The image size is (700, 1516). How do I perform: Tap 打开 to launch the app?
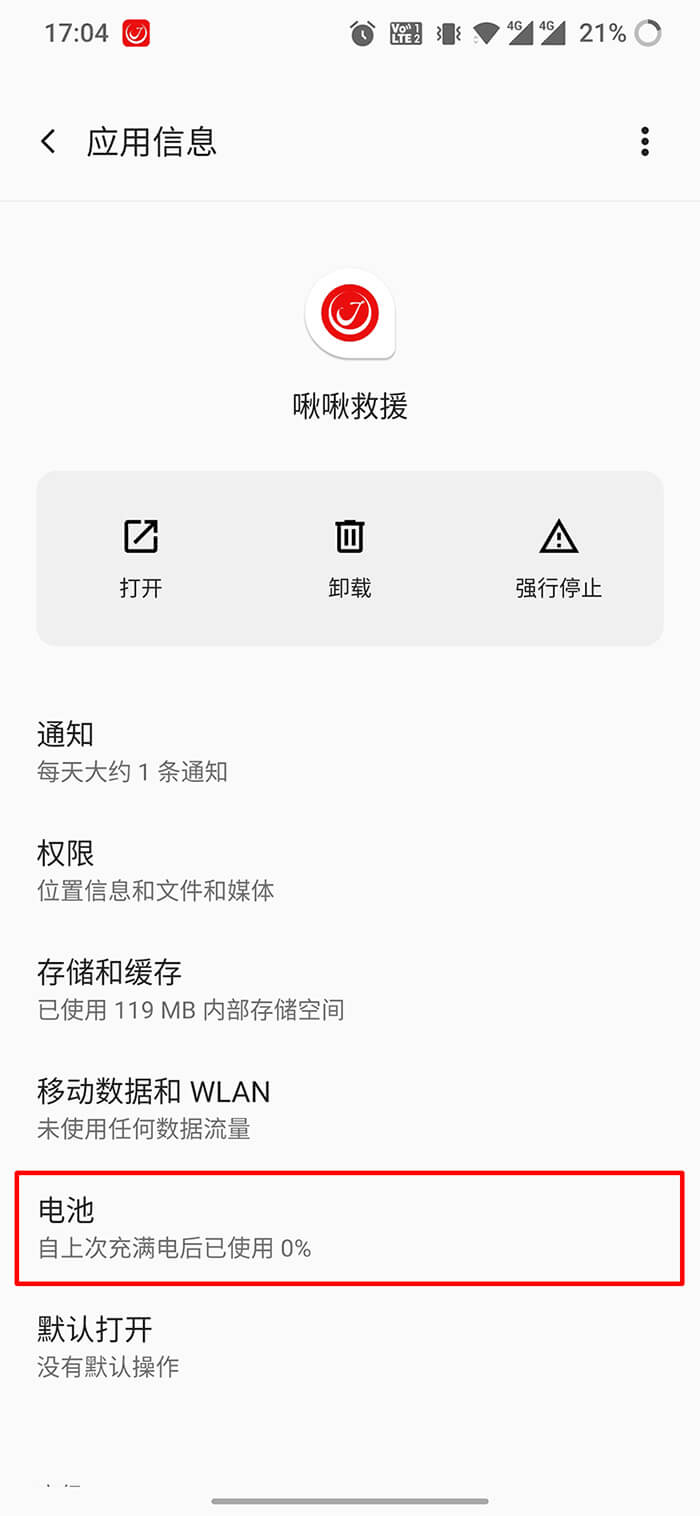coord(140,558)
